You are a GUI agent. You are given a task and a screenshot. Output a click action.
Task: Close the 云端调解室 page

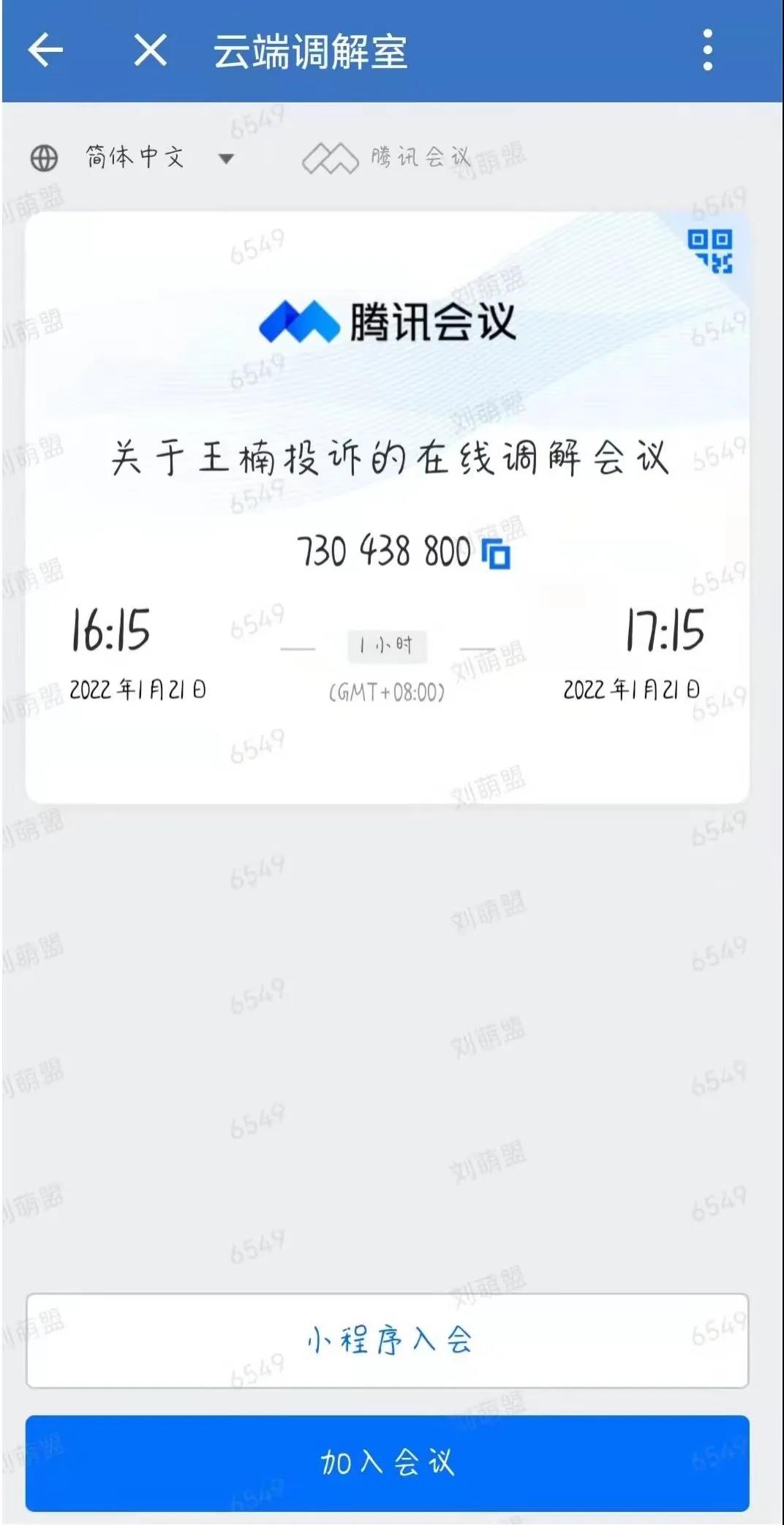(x=150, y=50)
